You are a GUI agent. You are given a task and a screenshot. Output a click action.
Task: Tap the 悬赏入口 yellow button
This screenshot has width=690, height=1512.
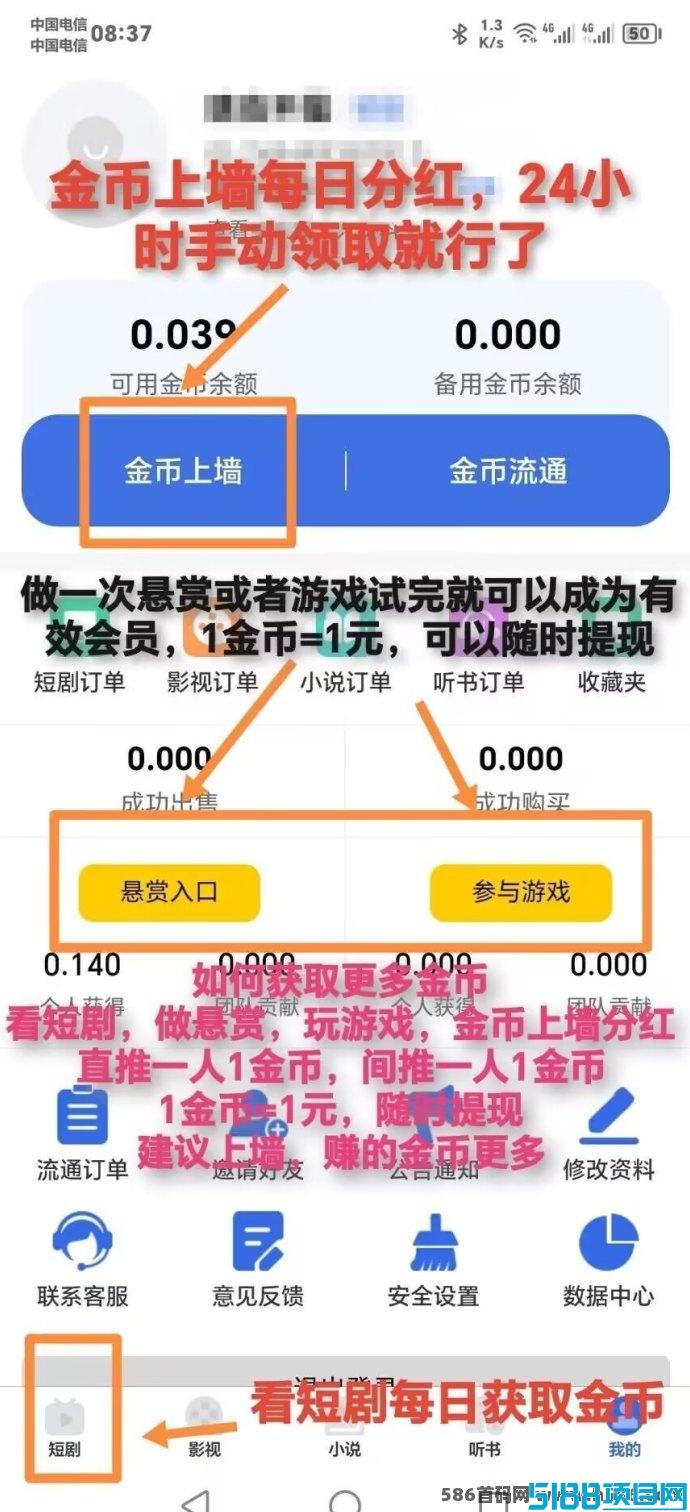pos(169,892)
